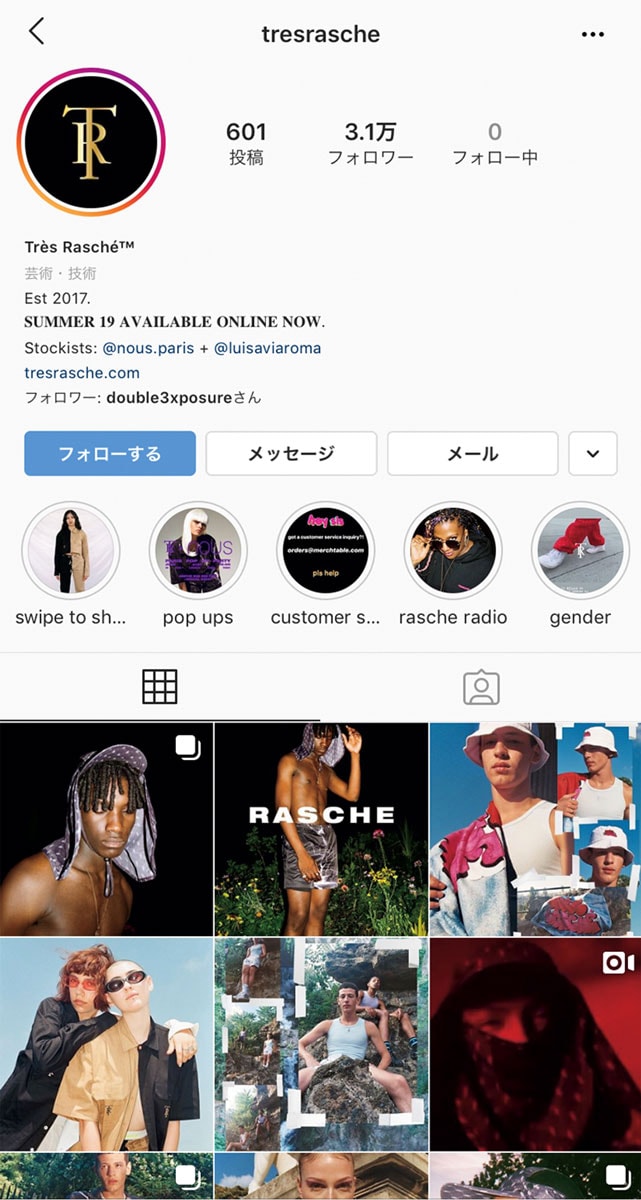This screenshot has height=1200, width=641.
Task: Switch to the tagged photos tab
Action: point(481,687)
